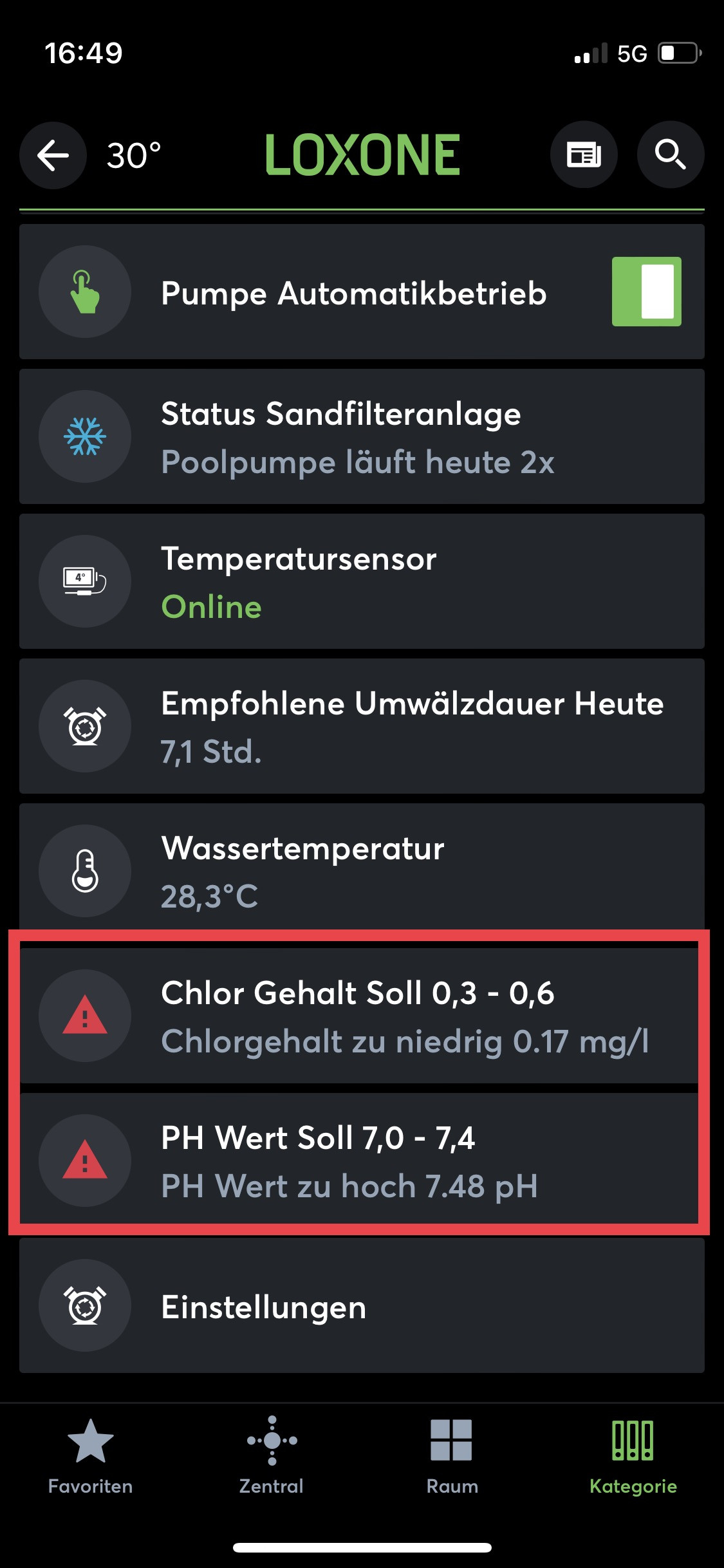The image size is (724, 1568).
Task: Switch to the Raum tab
Action: pyautogui.click(x=452, y=1456)
